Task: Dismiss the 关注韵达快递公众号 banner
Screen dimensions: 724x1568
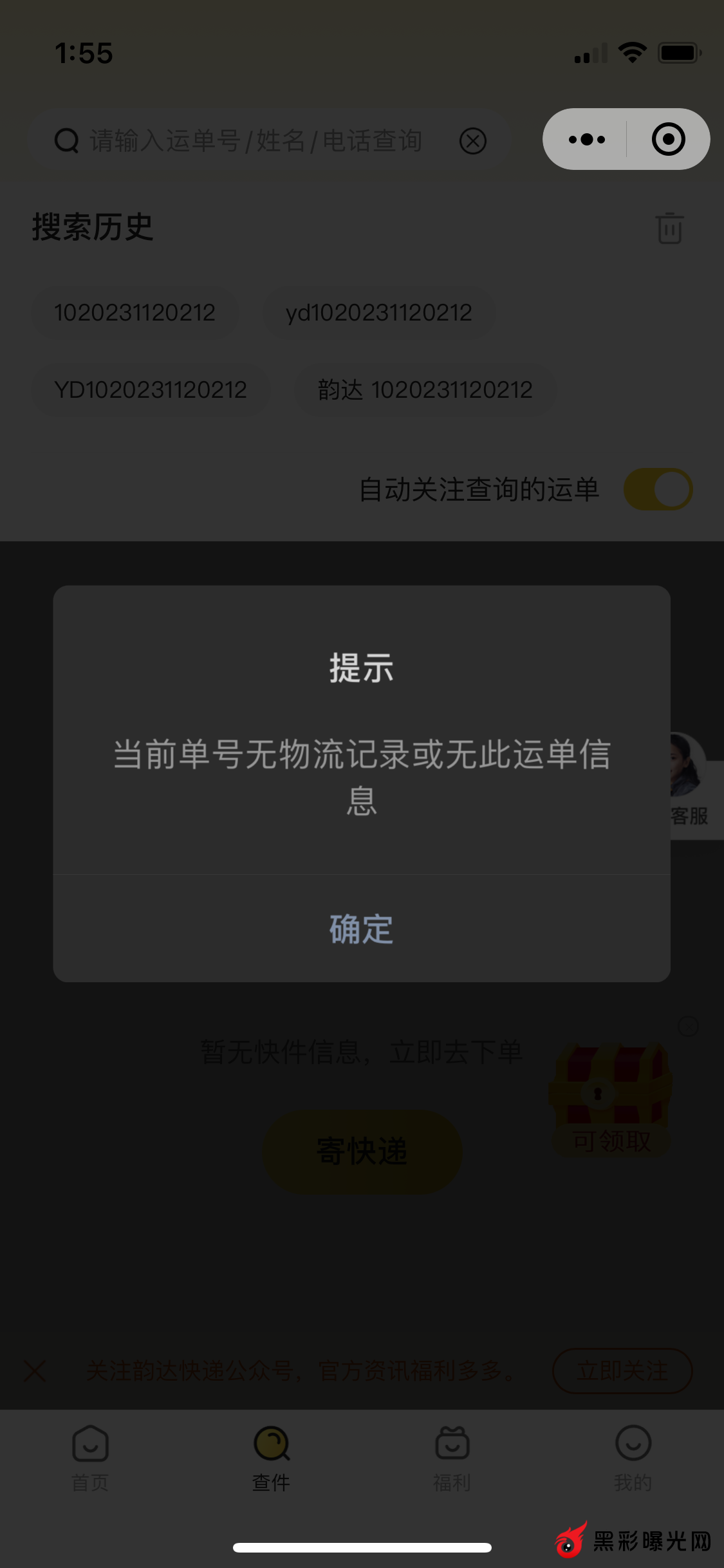Action: click(x=35, y=1371)
